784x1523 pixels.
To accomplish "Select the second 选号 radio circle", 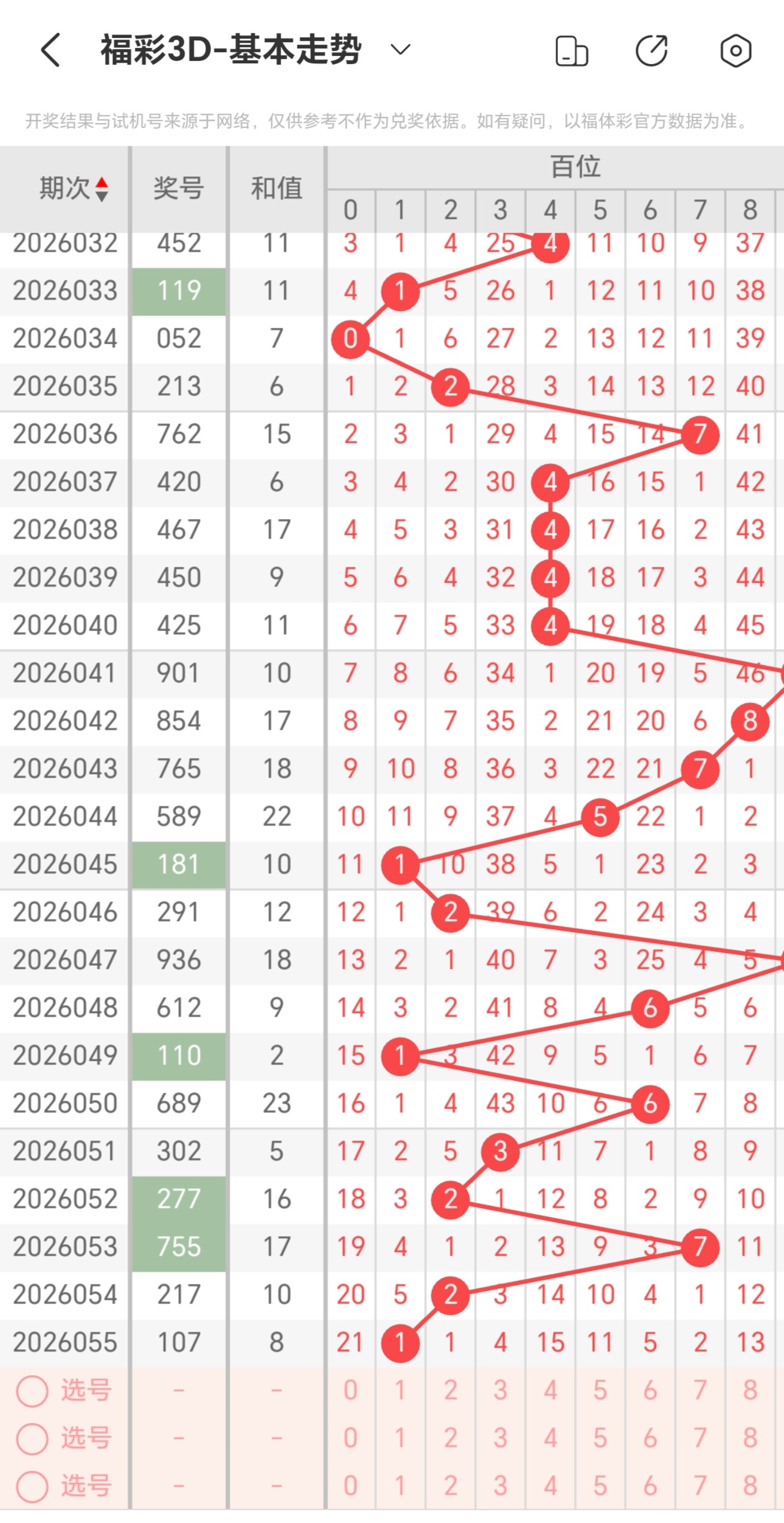I will coord(32,1439).
